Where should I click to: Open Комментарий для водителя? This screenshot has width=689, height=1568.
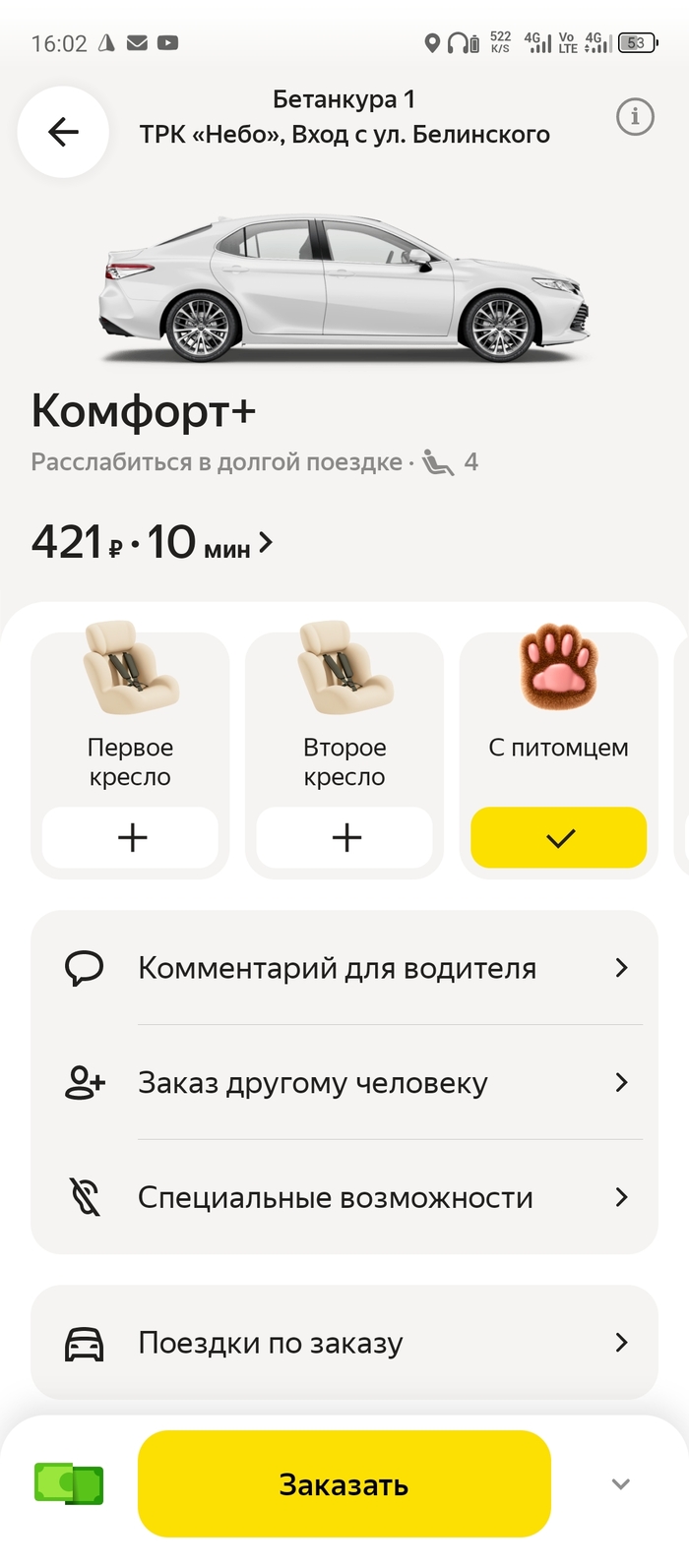pos(344,968)
